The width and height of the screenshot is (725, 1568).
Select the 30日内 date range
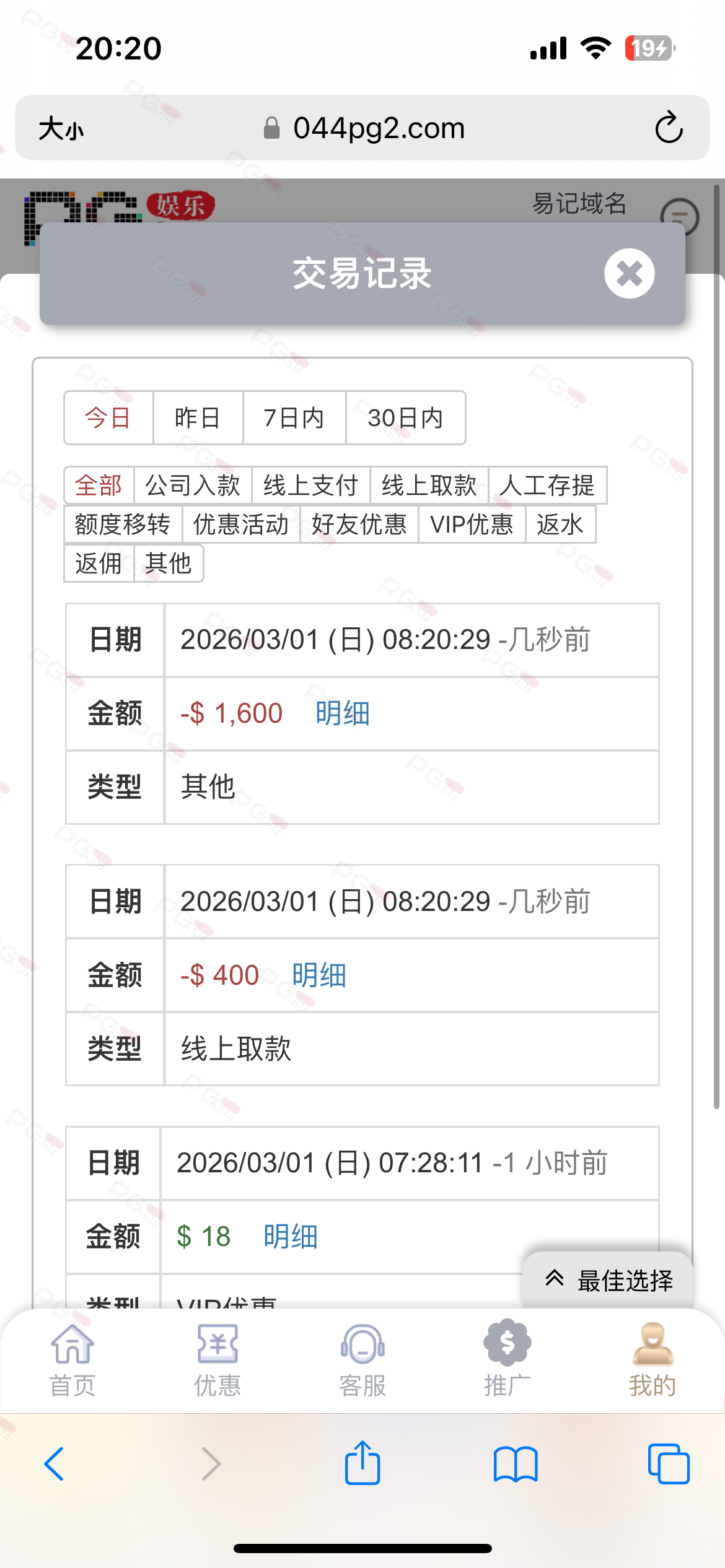click(x=405, y=418)
